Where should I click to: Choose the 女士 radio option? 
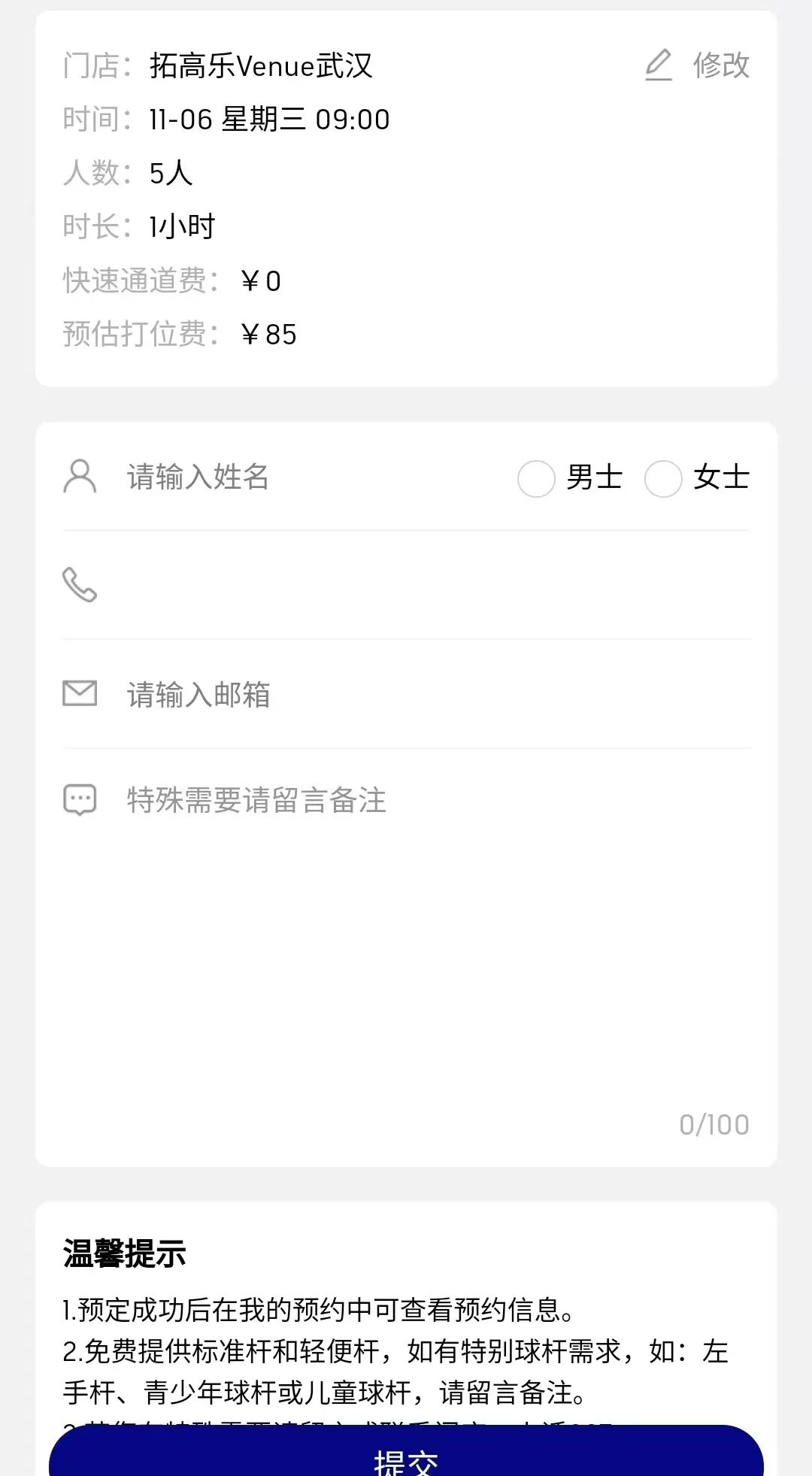[x=663, y=479]
